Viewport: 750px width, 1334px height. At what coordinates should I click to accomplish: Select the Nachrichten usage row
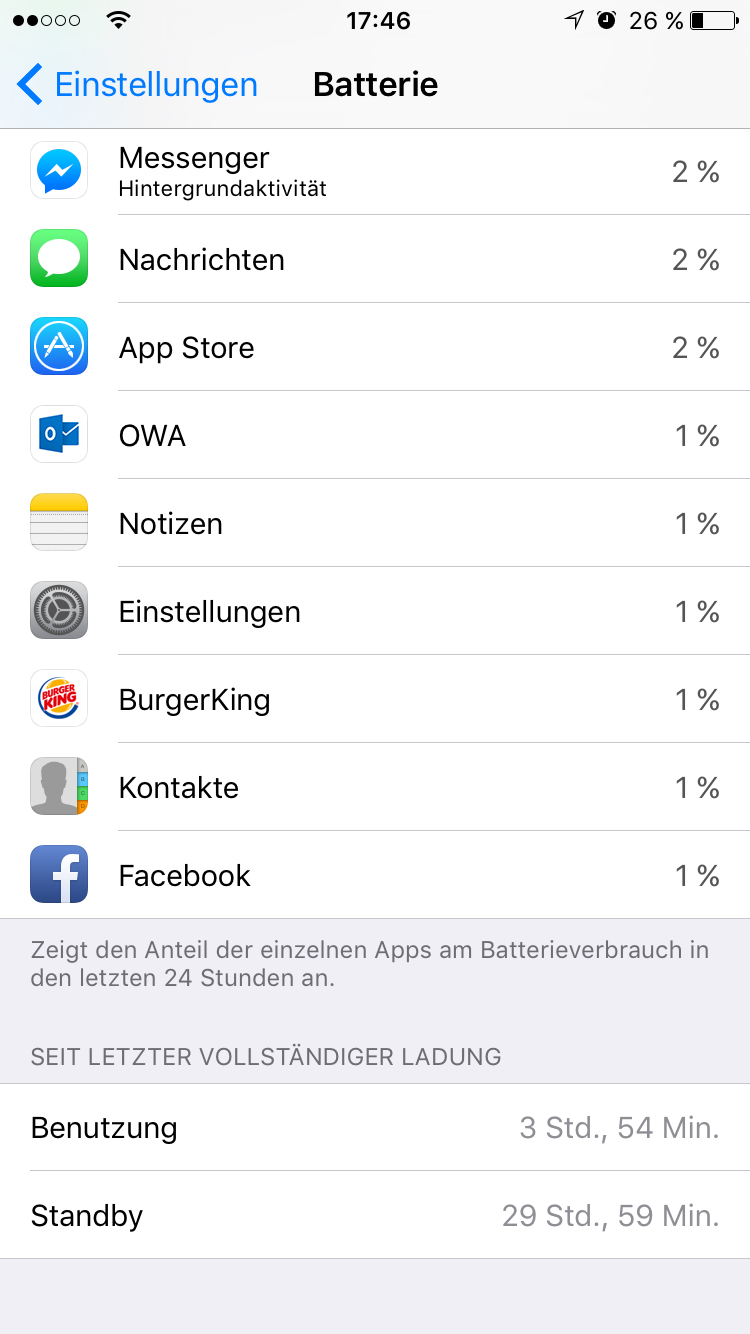pos(375,259)
